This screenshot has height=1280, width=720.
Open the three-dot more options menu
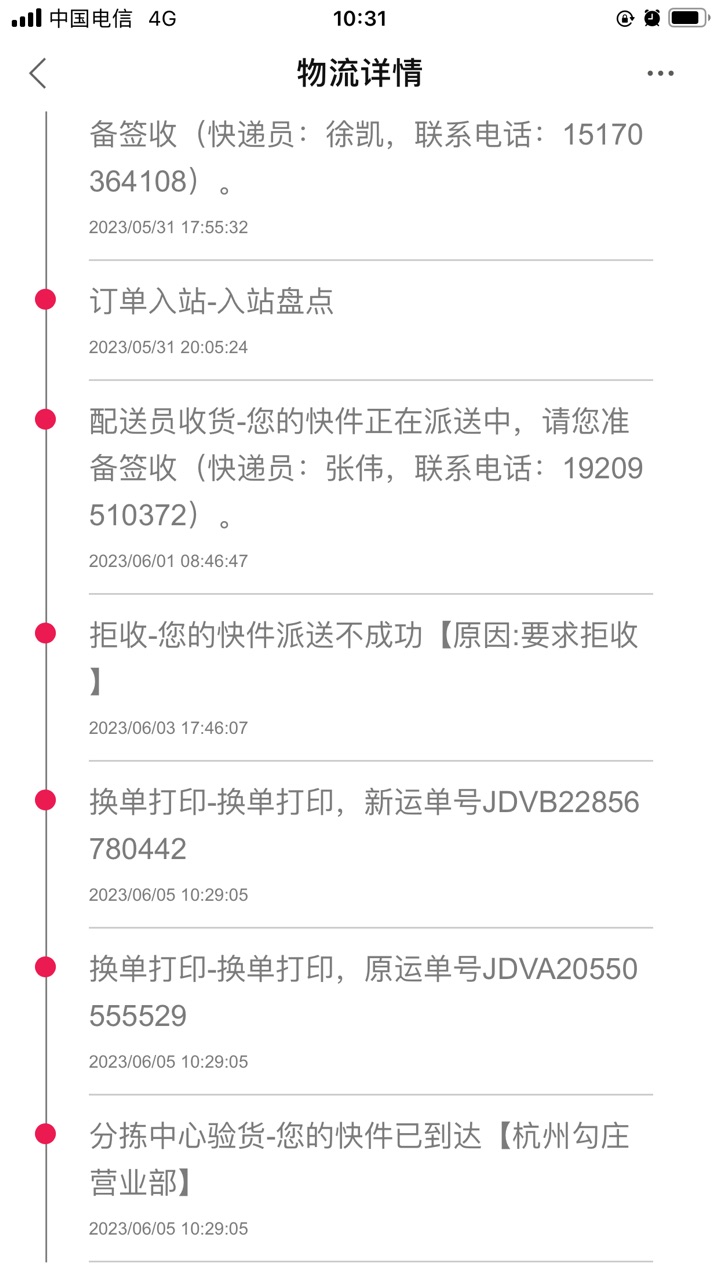coord(660,73)
